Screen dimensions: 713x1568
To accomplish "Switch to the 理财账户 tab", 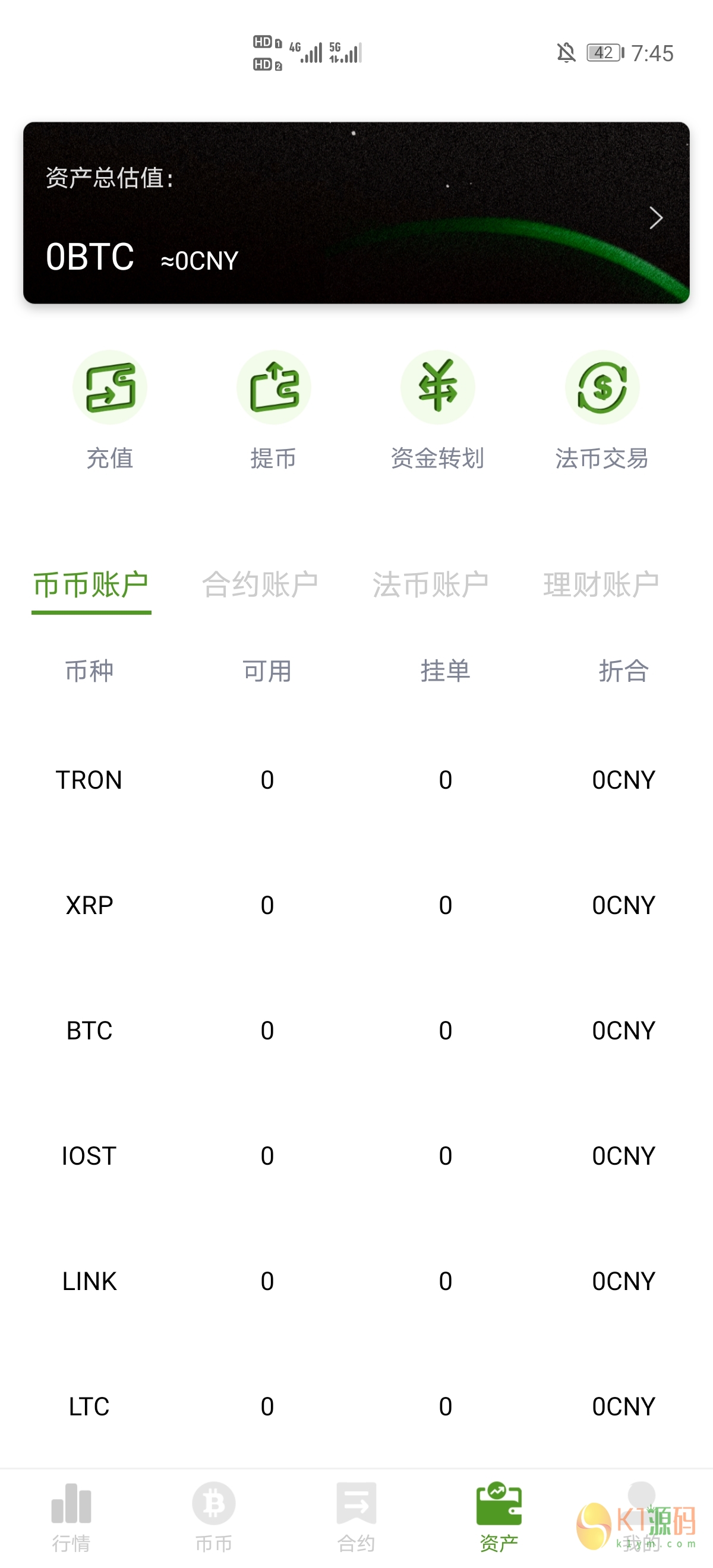I will coord(601,585).
